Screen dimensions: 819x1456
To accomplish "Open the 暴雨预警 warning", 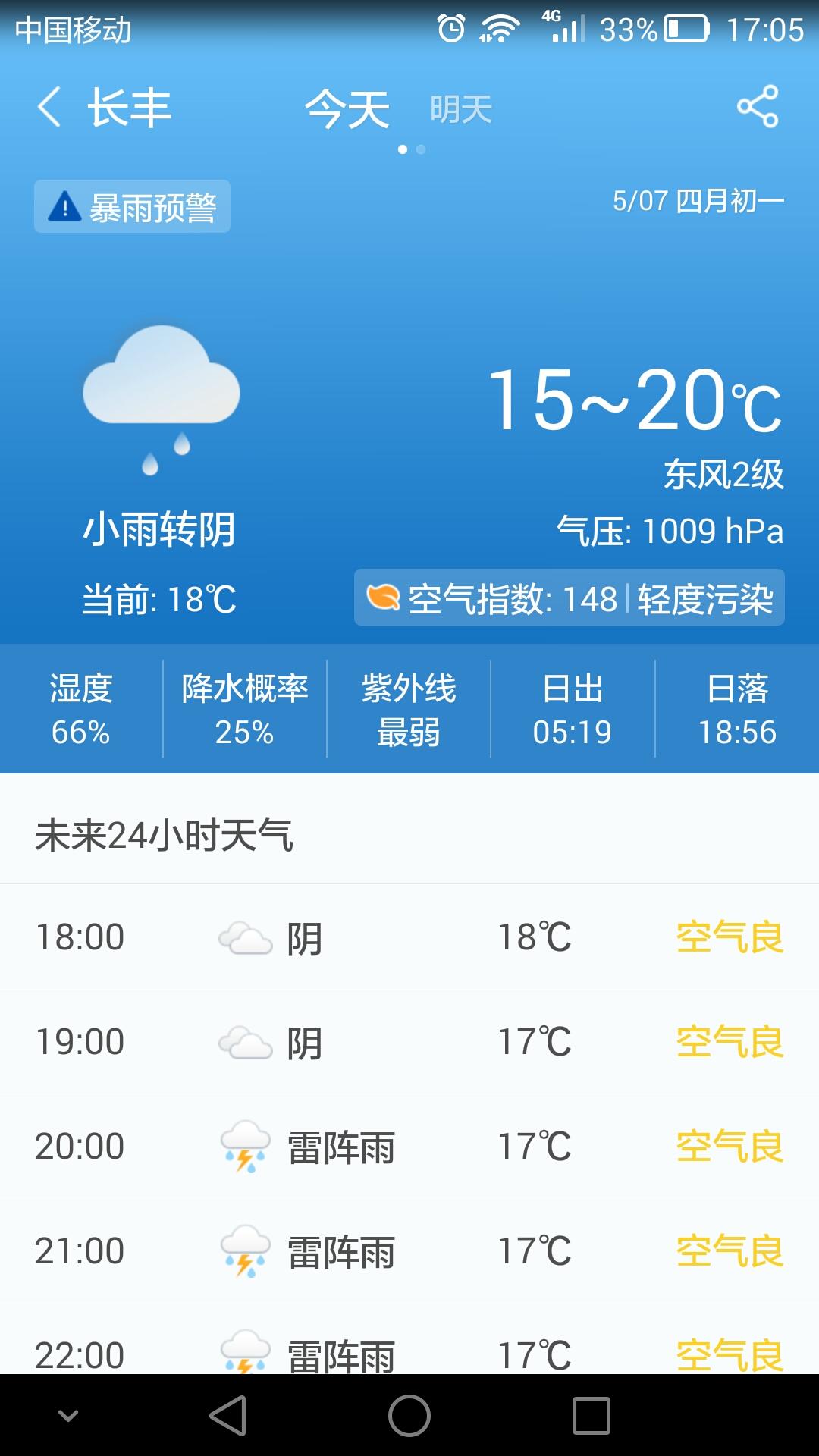I will click(132, 206).
